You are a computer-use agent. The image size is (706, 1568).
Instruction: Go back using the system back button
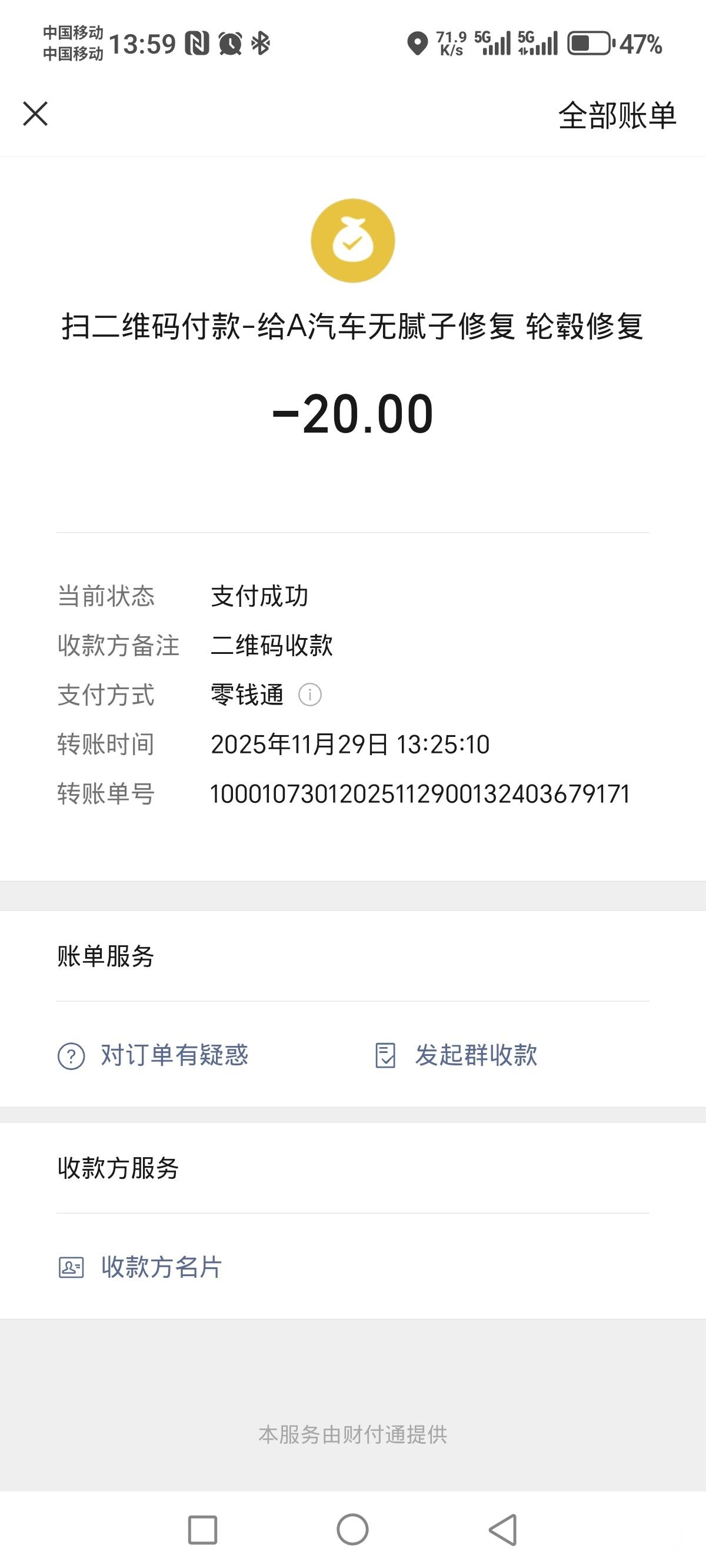[x=504, y=1529]
